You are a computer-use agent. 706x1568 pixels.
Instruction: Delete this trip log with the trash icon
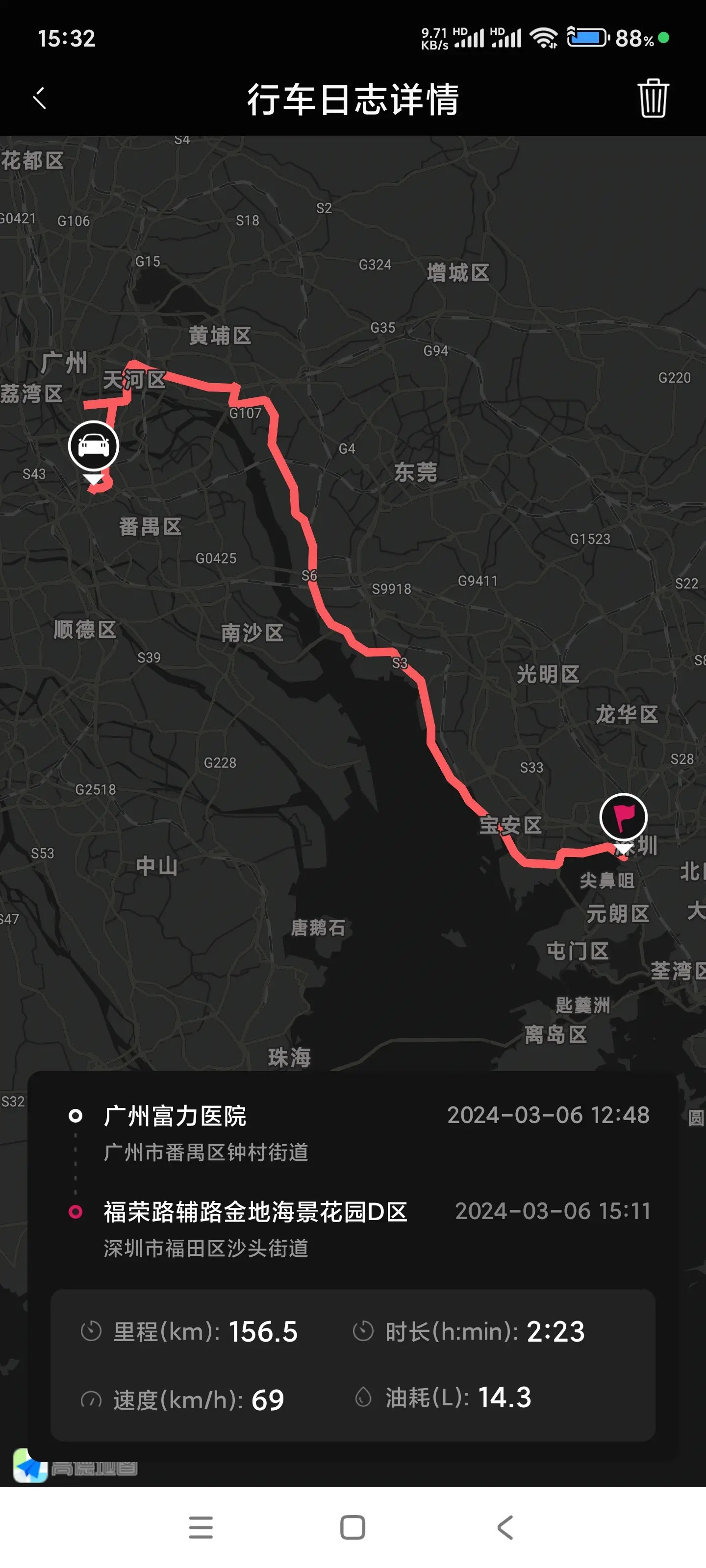(653, 98)
